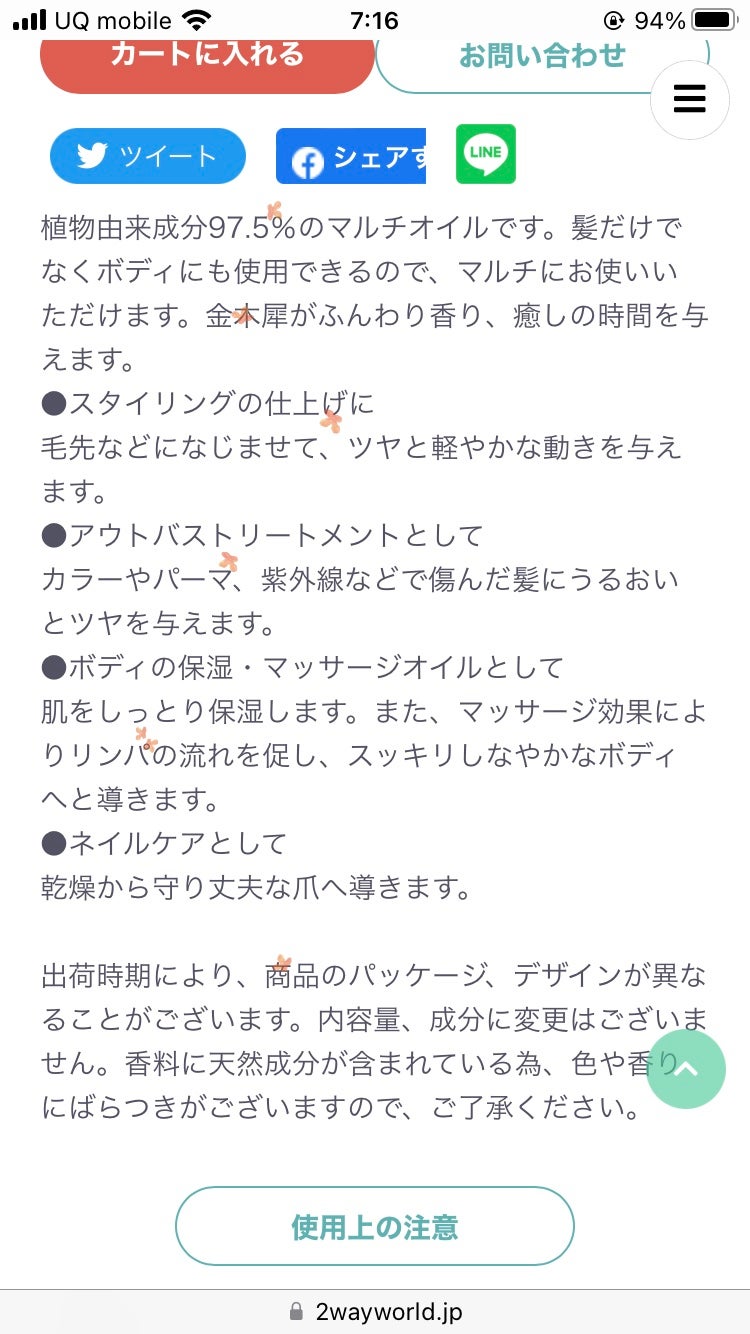Tweet this product on Twitter

coord(147,156)
